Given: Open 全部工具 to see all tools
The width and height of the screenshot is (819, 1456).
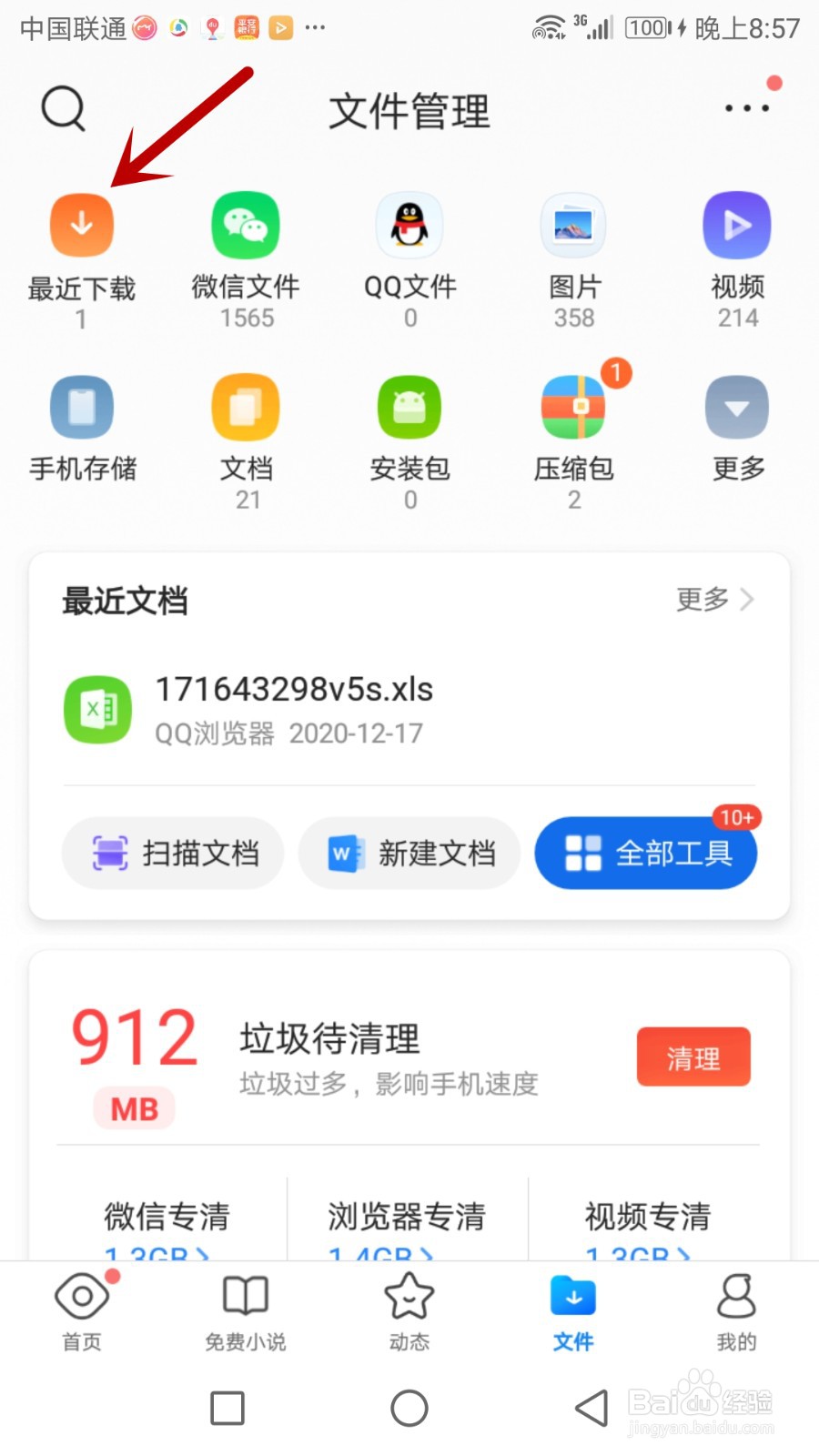Looking at the screenshot, I should point(646,853).
